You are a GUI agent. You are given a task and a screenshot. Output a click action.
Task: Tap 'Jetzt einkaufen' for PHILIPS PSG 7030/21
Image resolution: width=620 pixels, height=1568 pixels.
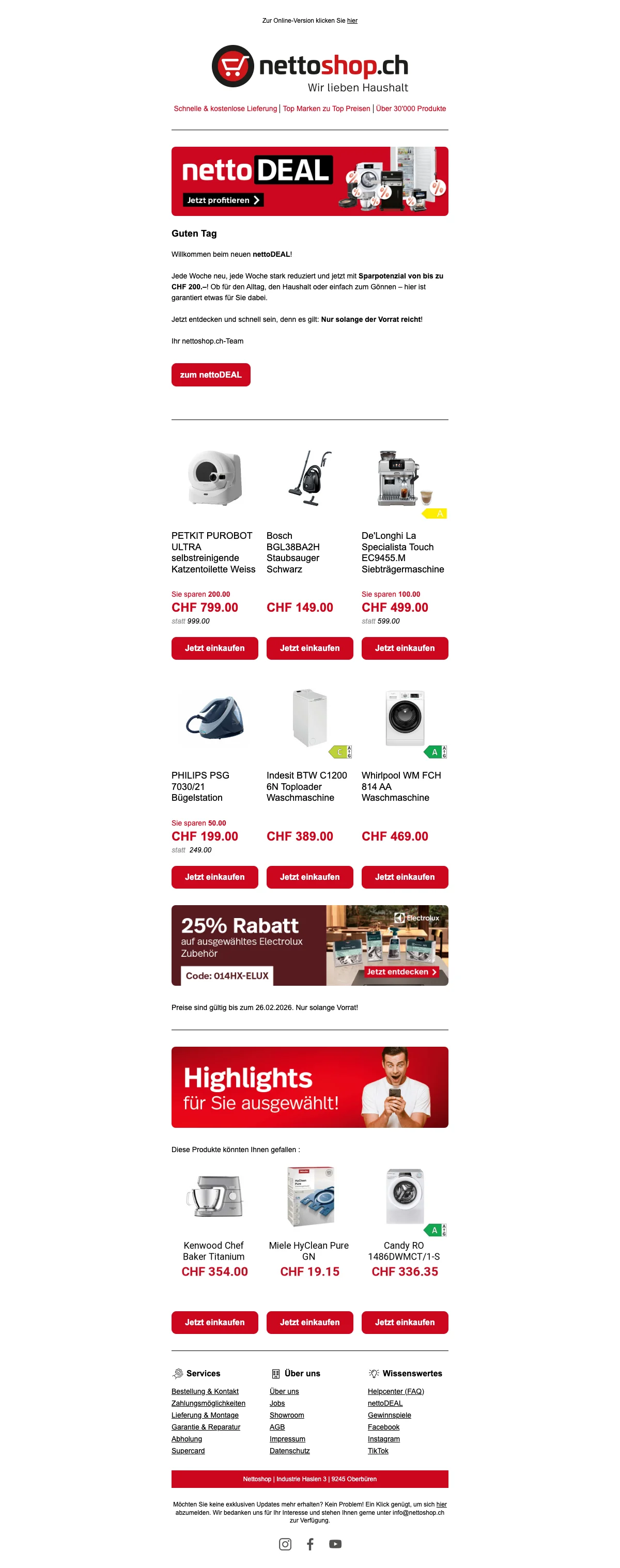(214, 877)
